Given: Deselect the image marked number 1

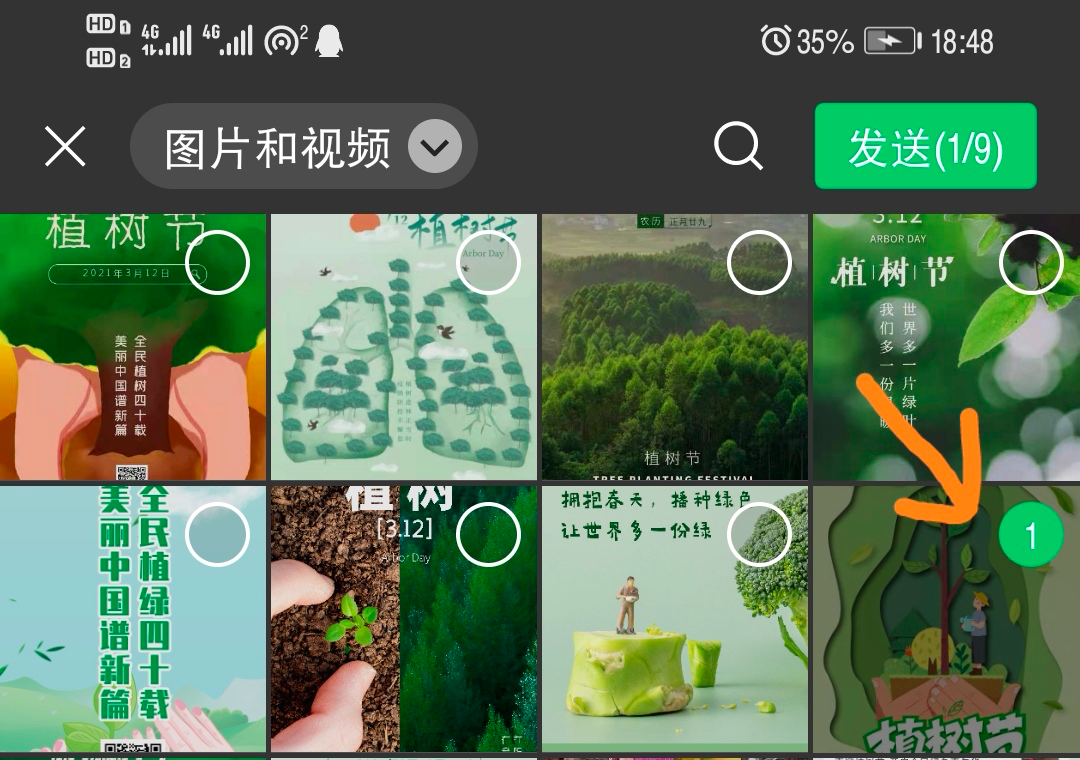Looking at the screenshot, I should 1030,535.
